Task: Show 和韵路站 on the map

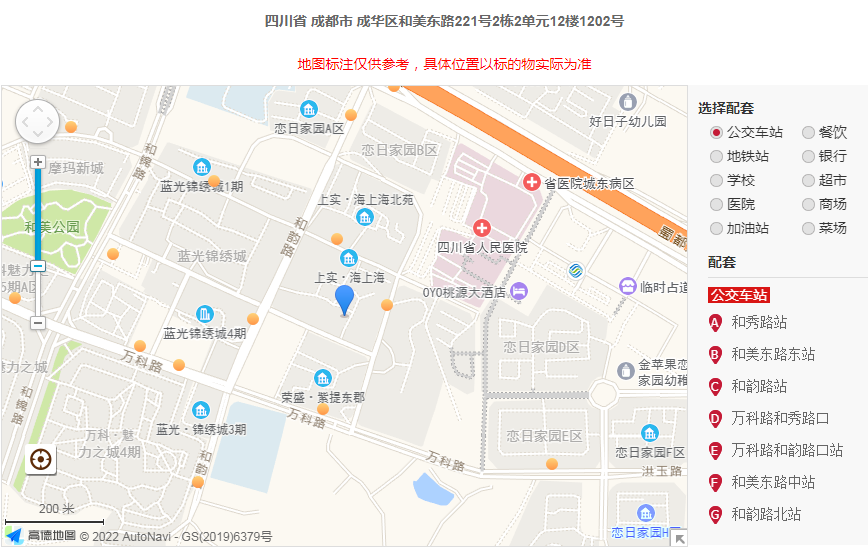Action: (758, 386)
